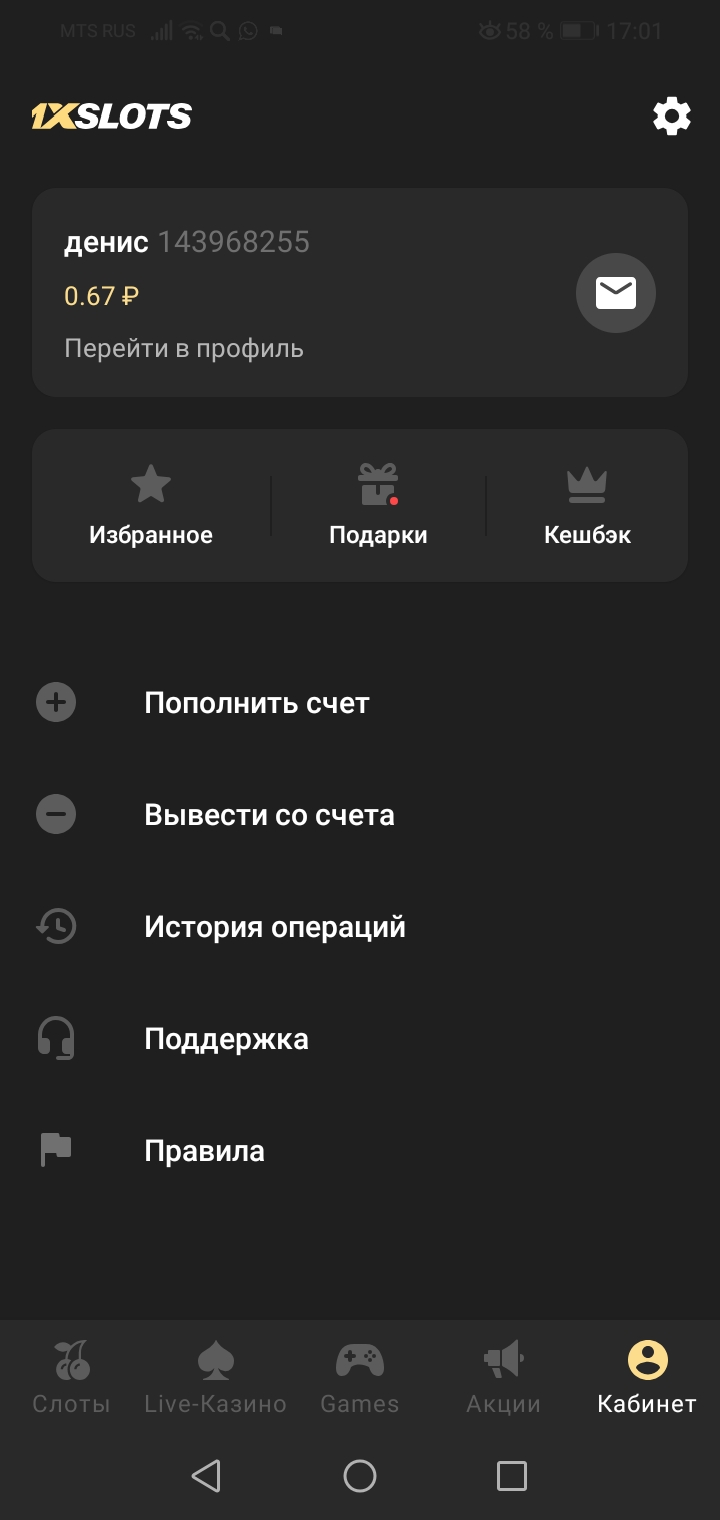The image size is (720, 1520).
Task: Open История операций
Action: click(x=274, y=927)
